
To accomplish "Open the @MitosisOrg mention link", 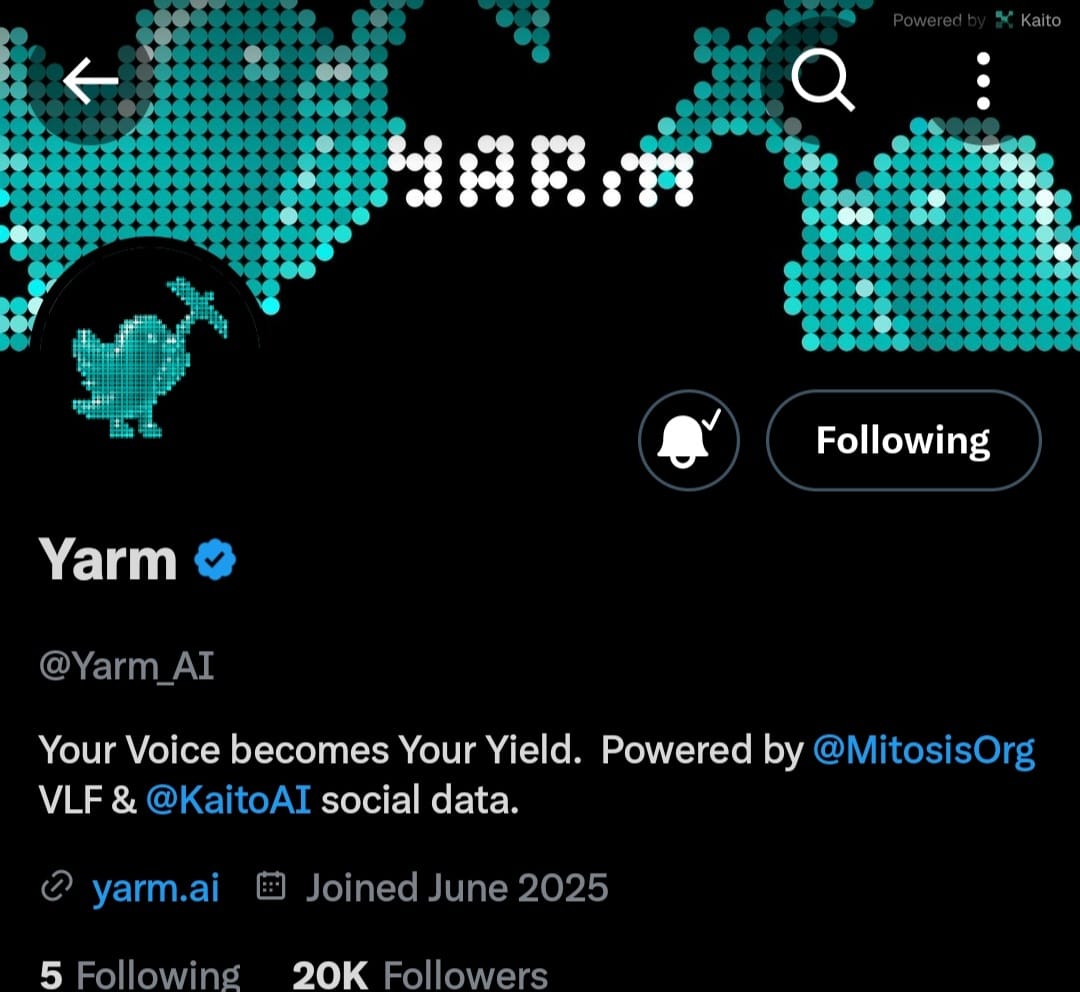I will tap(923, 750).
